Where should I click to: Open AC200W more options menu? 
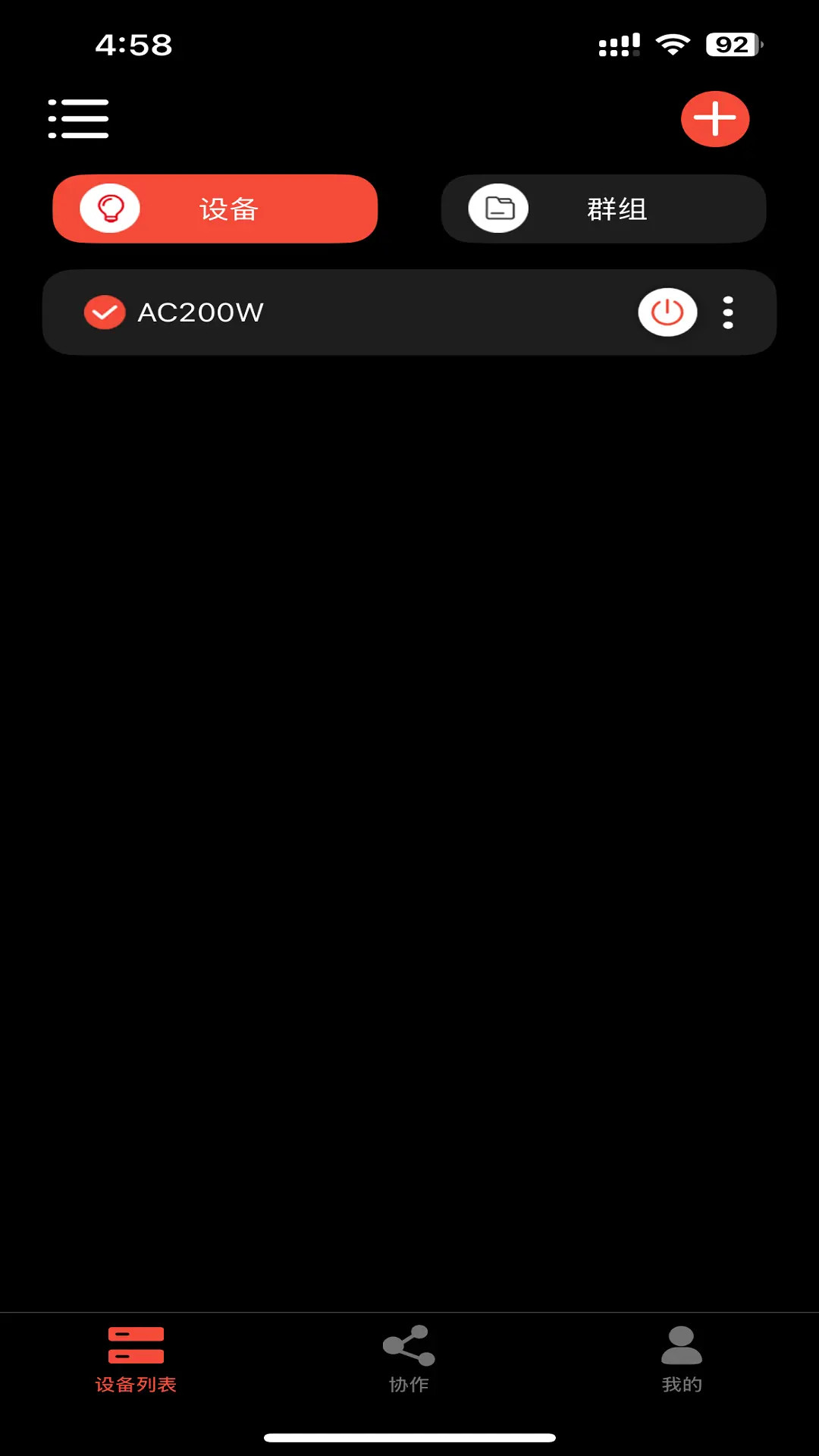pyautogui.click(x=728, y=312)
